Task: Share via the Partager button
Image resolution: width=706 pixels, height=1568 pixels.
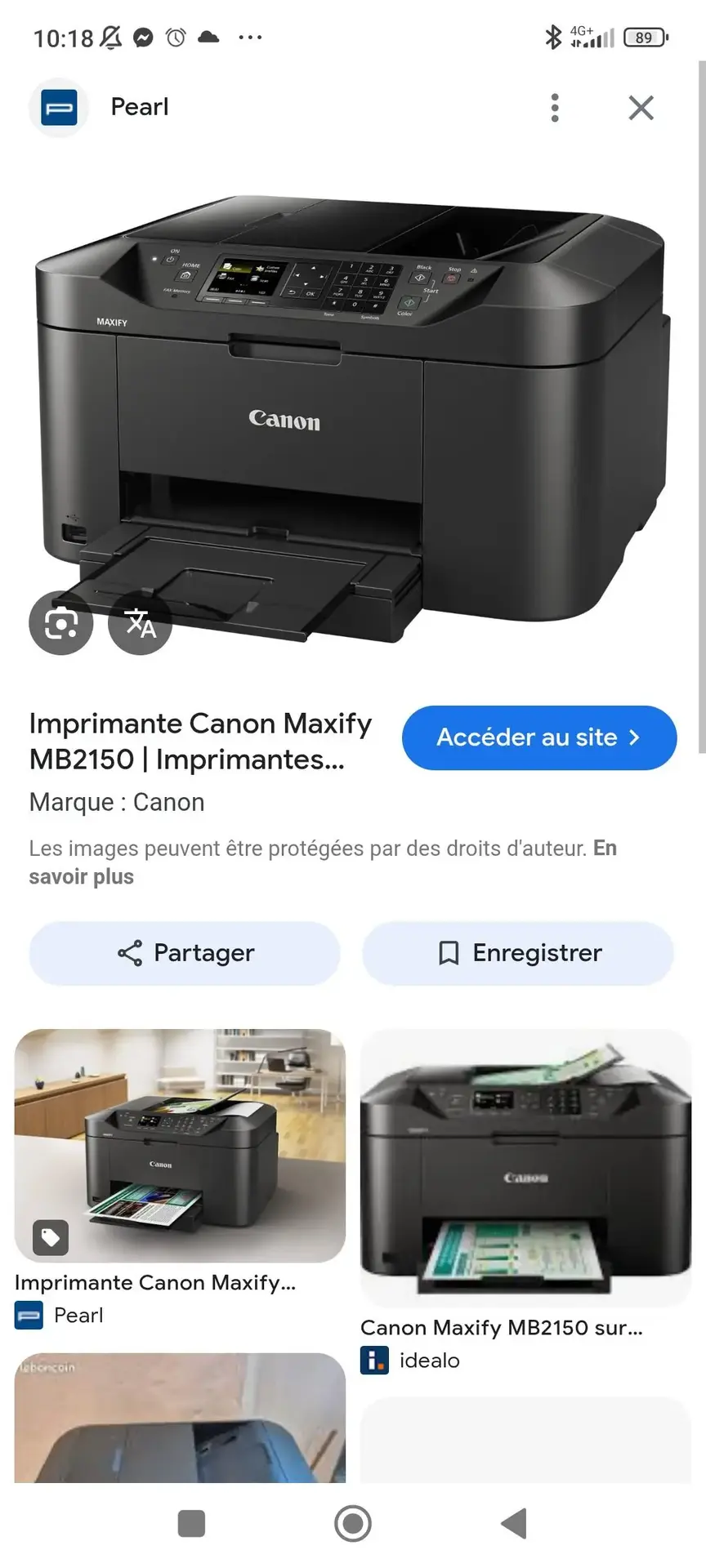Action: pyautogui.click(x=185, y=953)
